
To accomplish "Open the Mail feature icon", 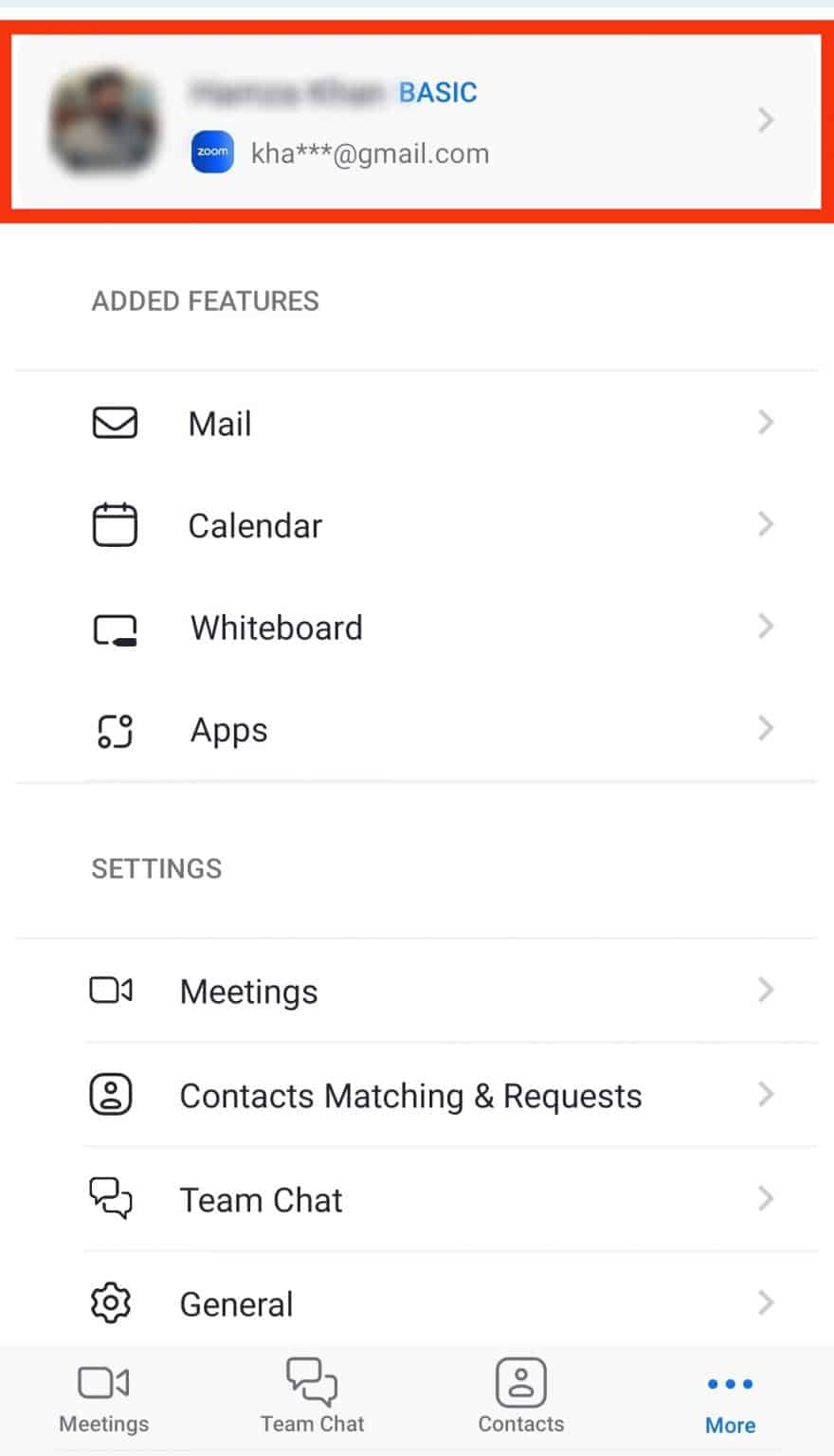I will (114, 423).
